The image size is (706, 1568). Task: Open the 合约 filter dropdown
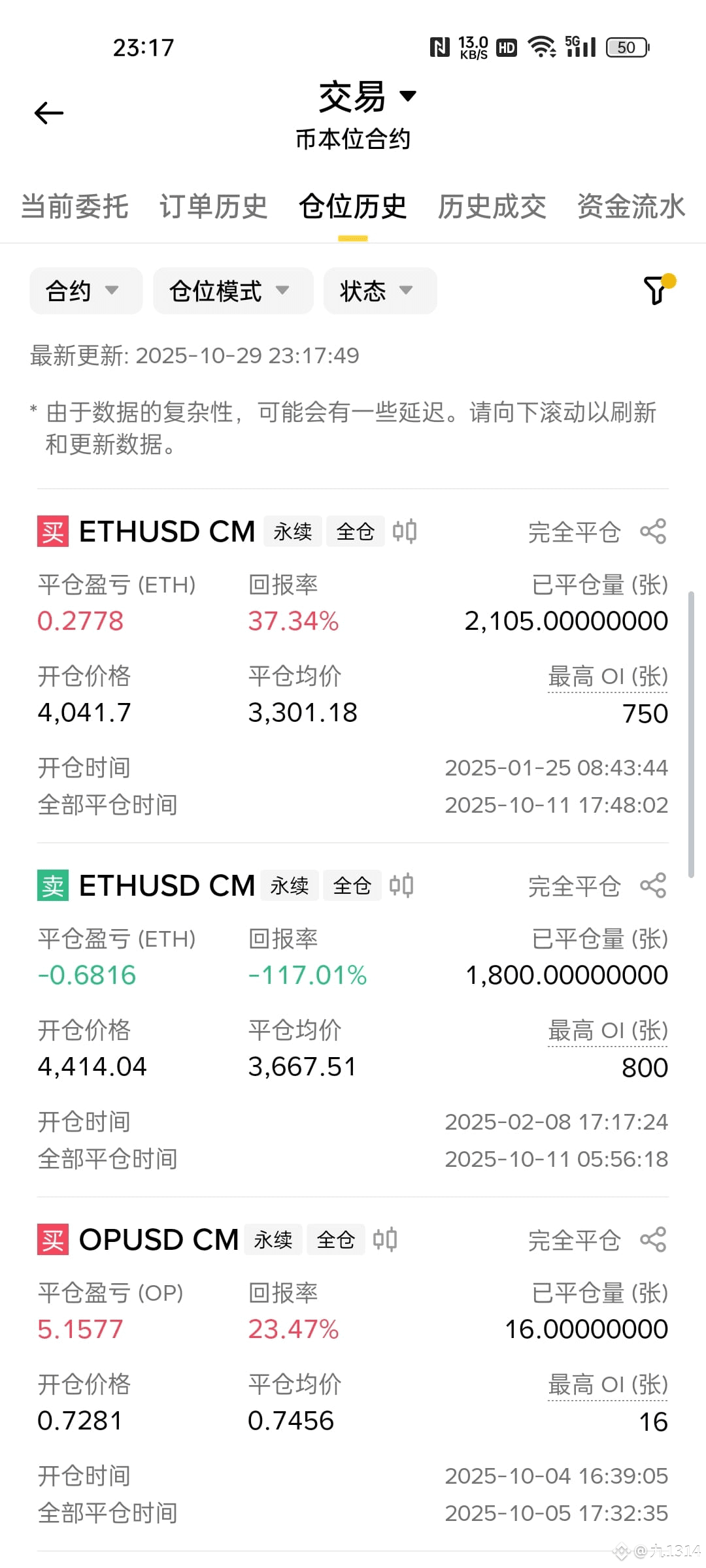click(86, 291)
